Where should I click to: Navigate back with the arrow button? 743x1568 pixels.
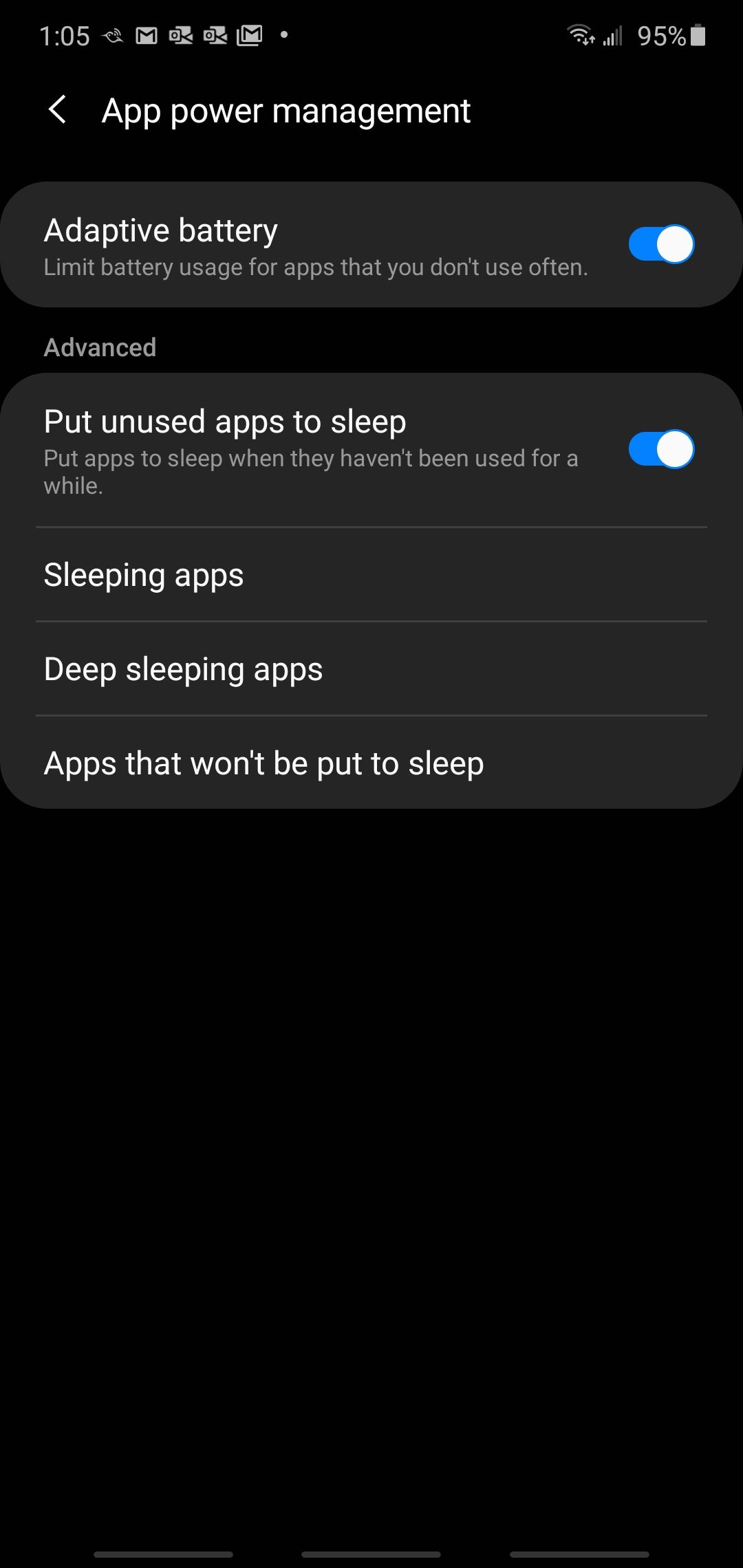[57, 110]
